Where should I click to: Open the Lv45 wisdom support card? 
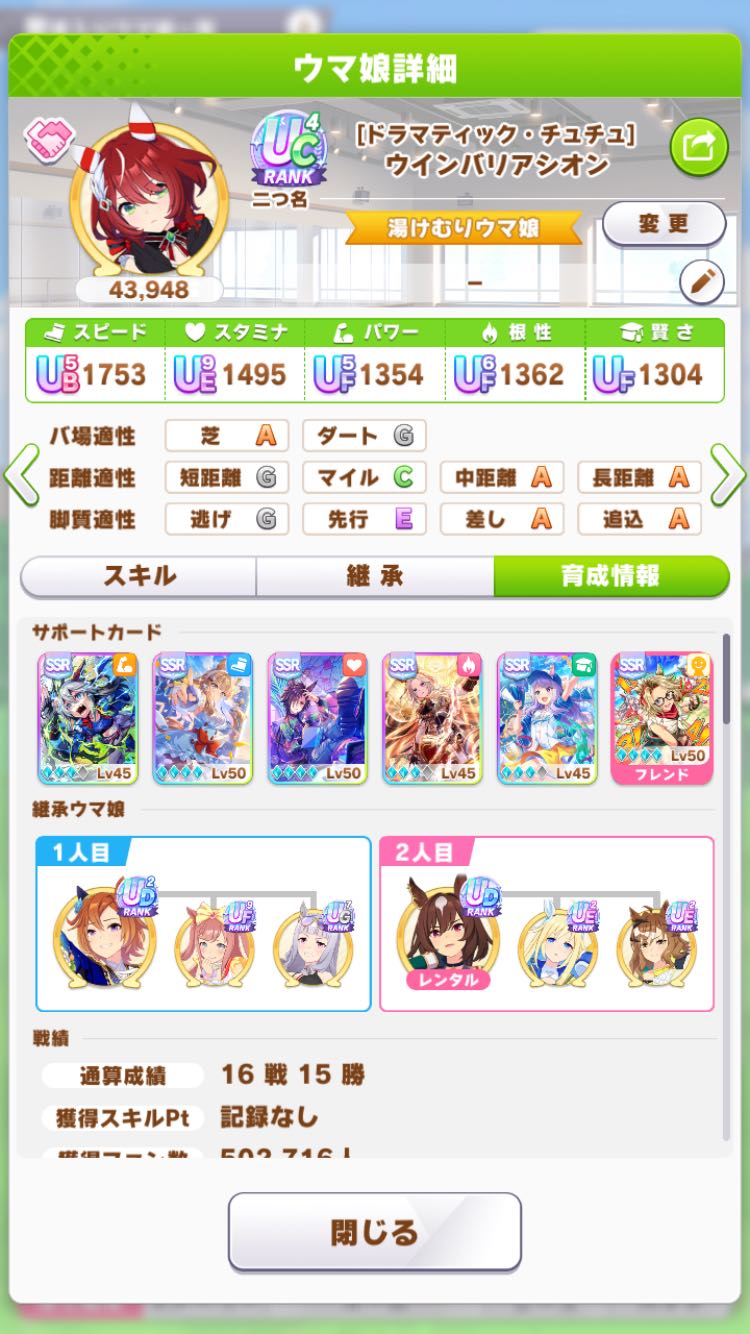pos(547,717)
